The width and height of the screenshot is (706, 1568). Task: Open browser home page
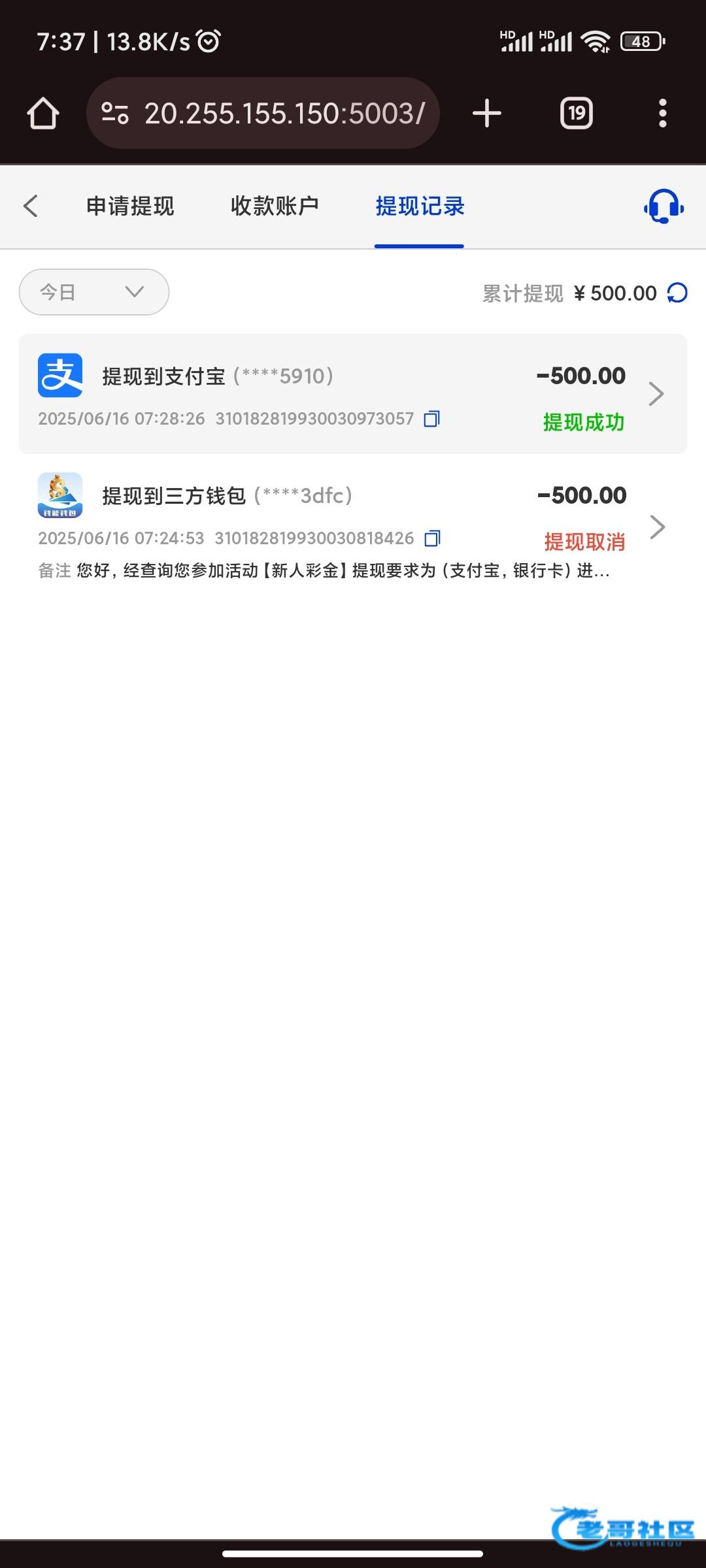click(43, 113)
